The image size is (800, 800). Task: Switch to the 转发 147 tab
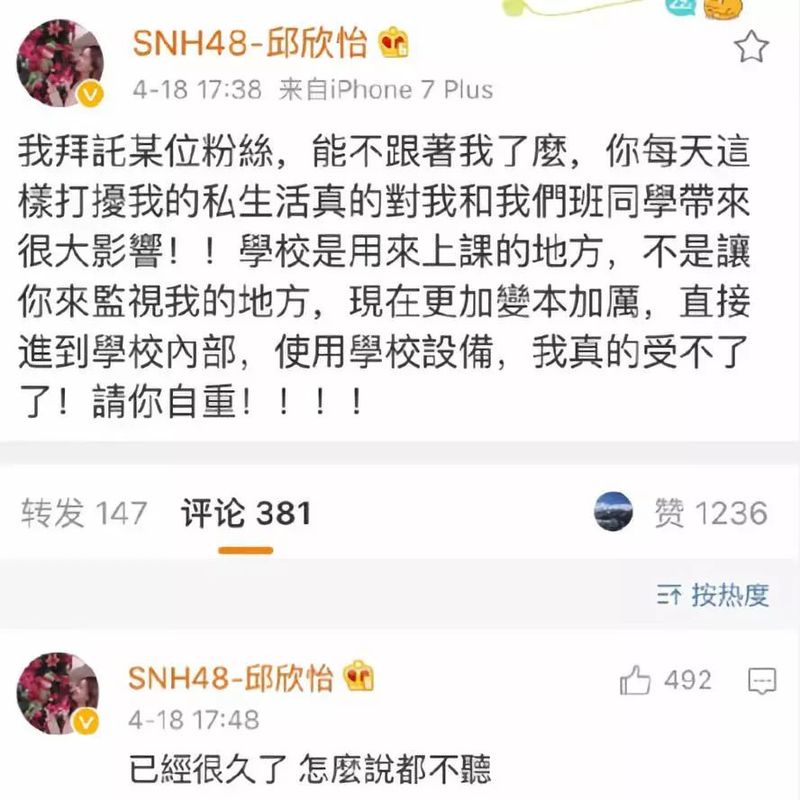(x=84, y=514)
